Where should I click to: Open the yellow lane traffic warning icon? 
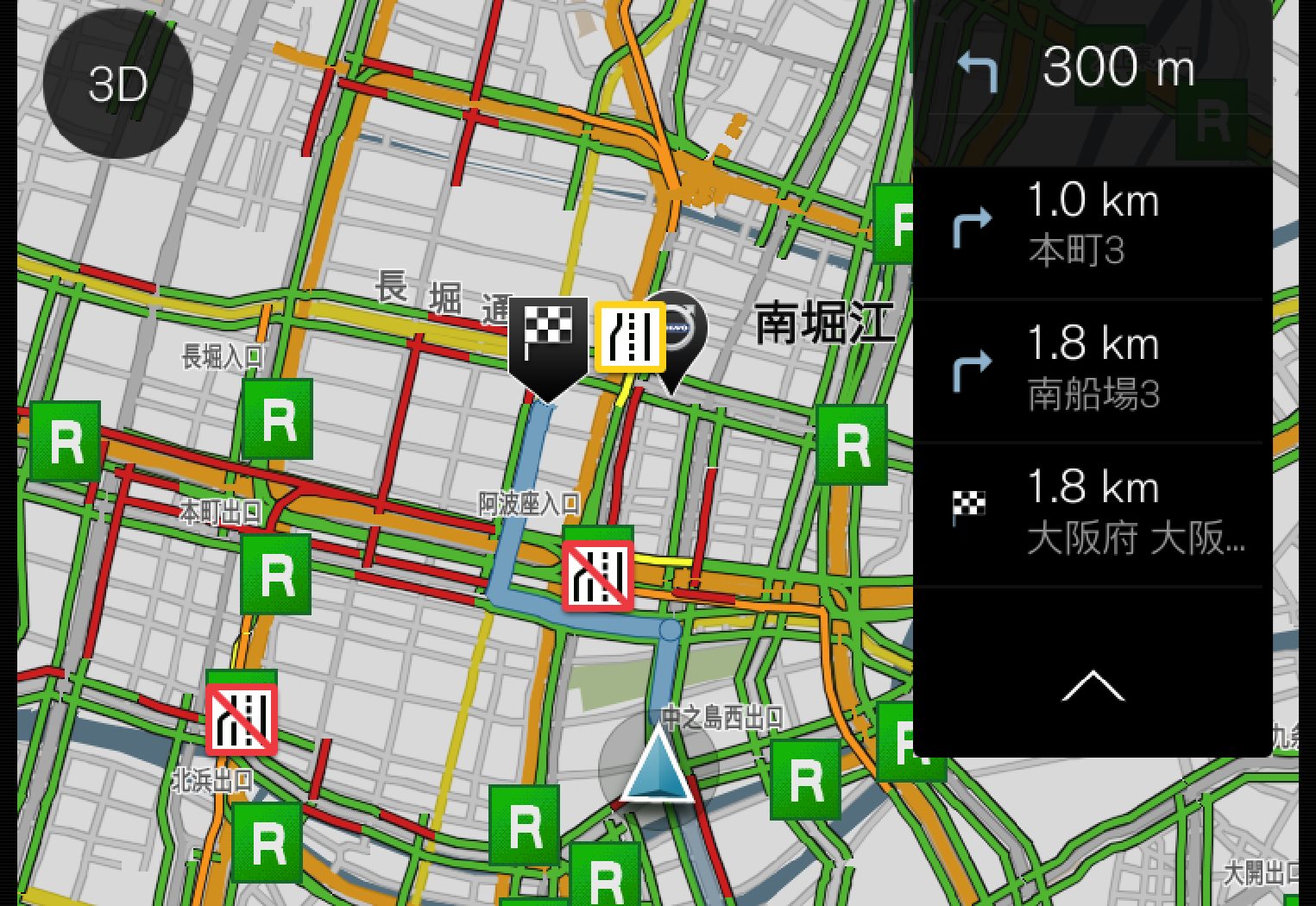[630, 337]
